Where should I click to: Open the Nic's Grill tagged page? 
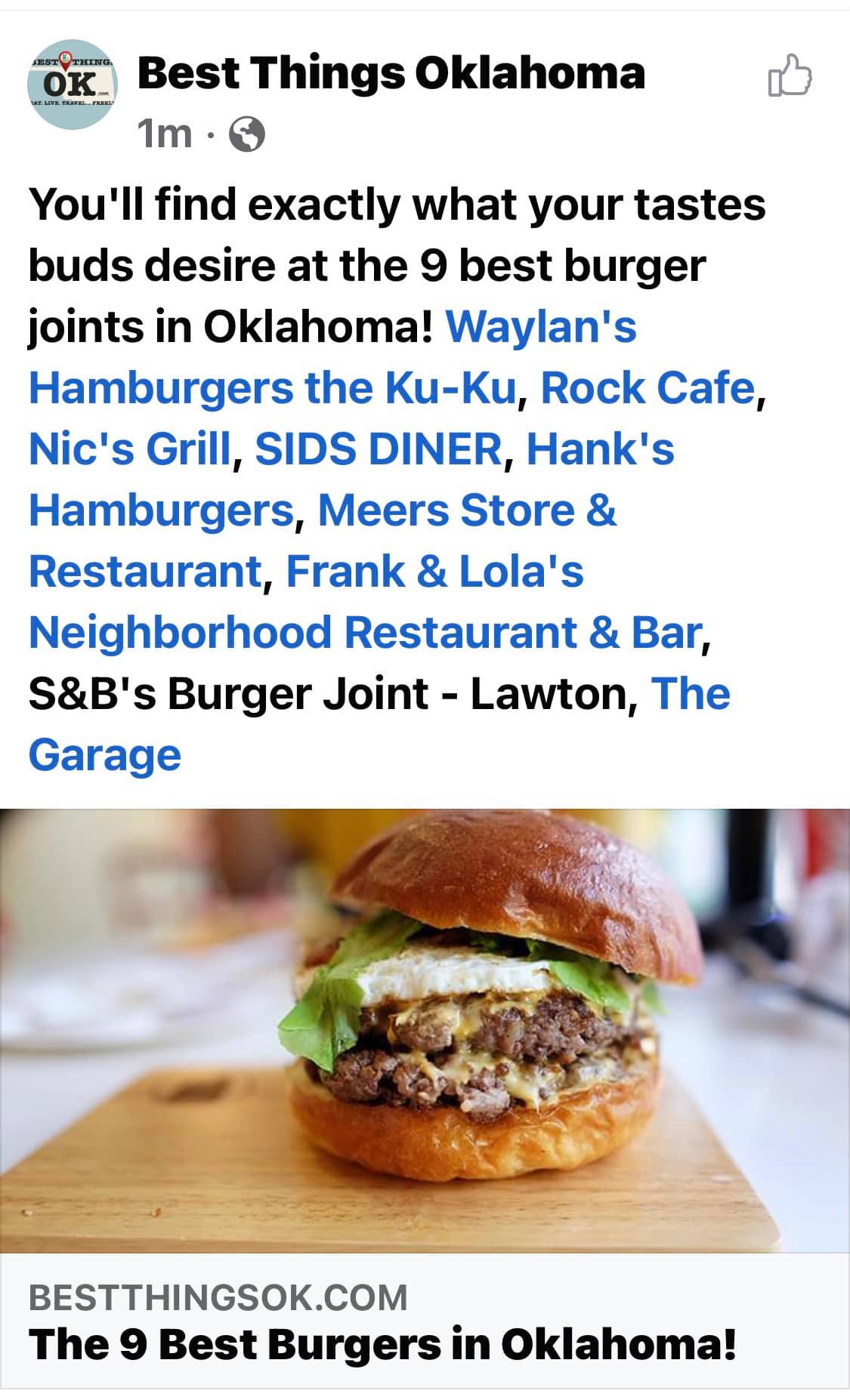click(x=129, y=449)
